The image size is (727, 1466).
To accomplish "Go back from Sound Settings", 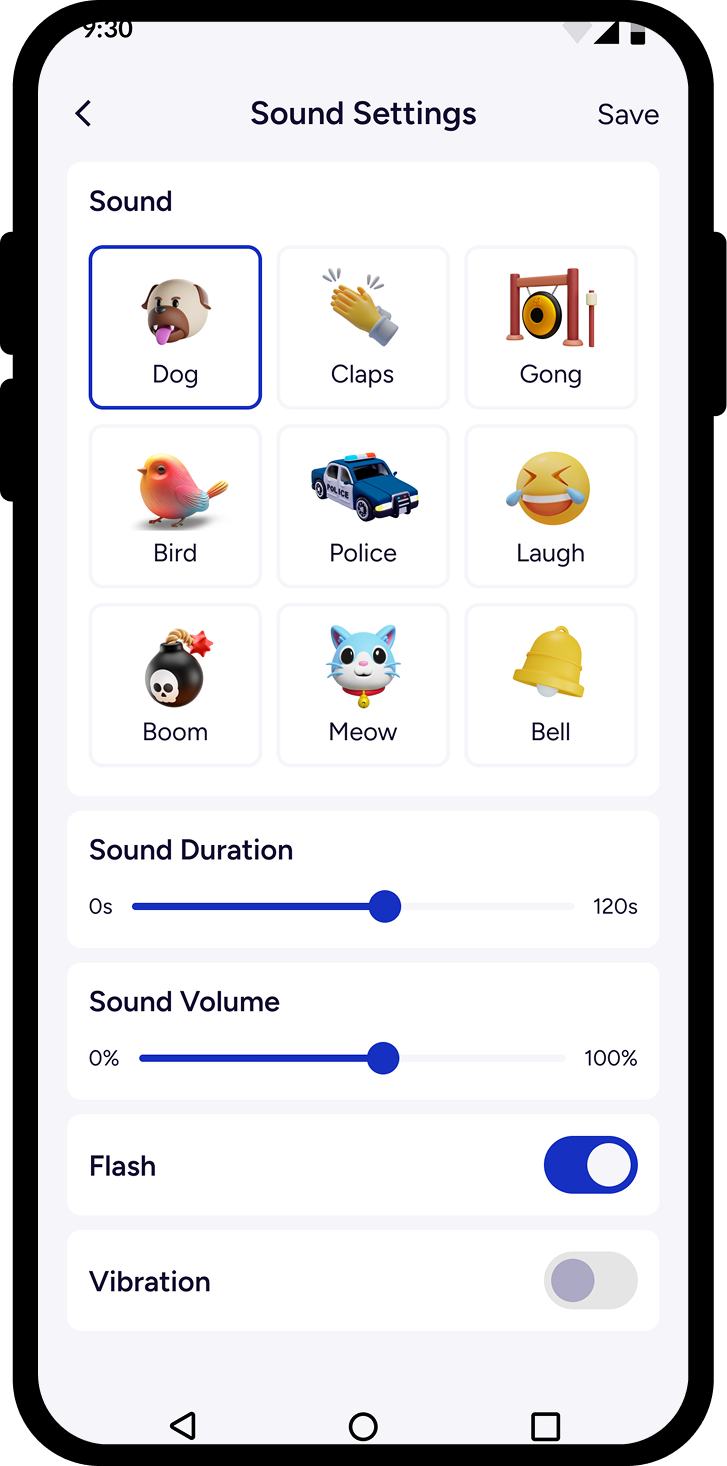I will point(84,114).
